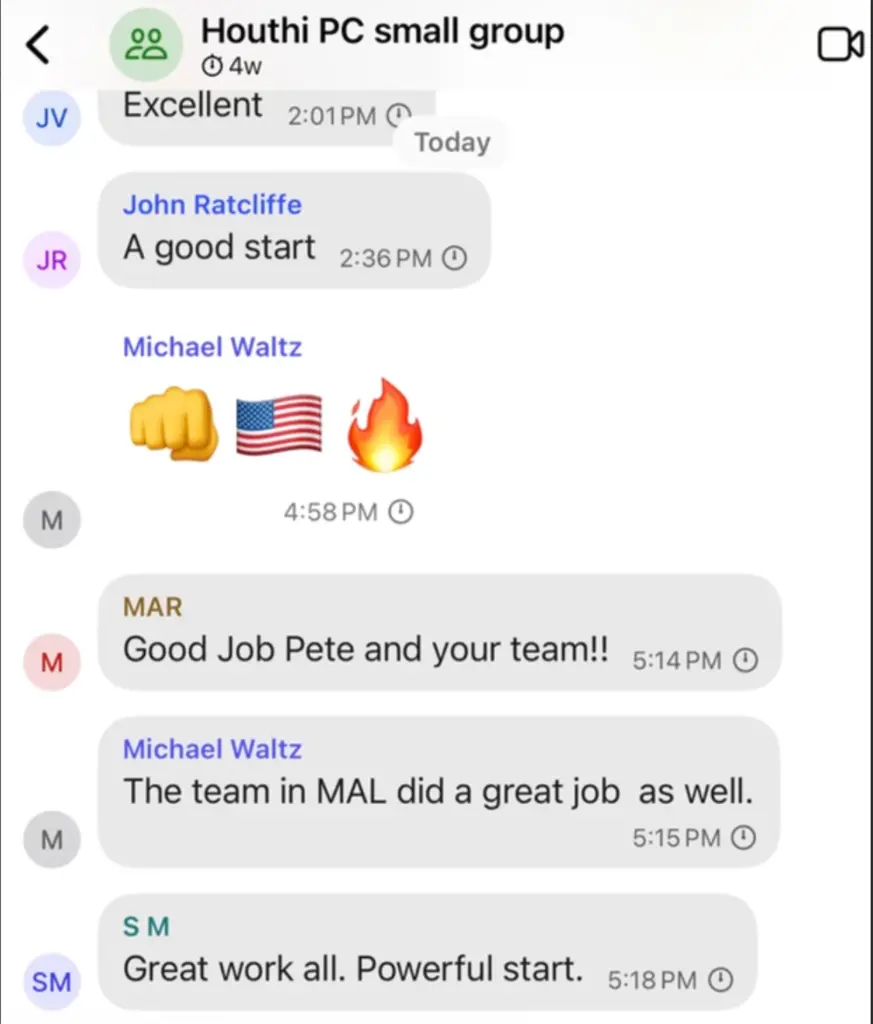Tap Michael Waltz name above emoji message

tap(212, 348)
